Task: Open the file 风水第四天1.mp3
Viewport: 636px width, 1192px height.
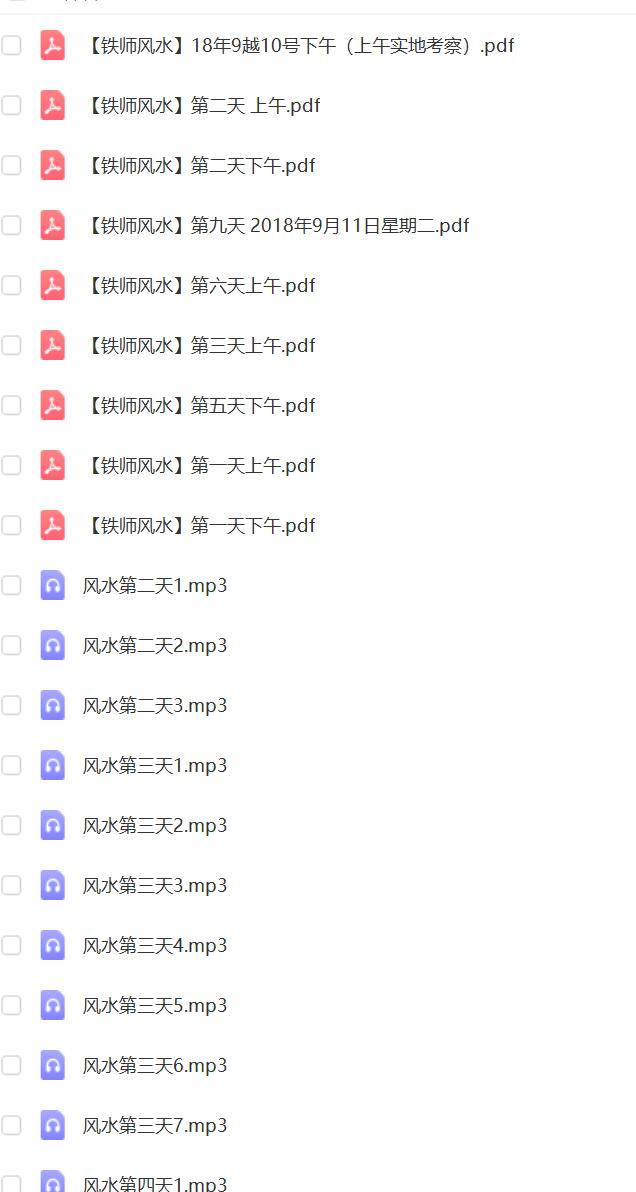Action: tap(155, 1184)
